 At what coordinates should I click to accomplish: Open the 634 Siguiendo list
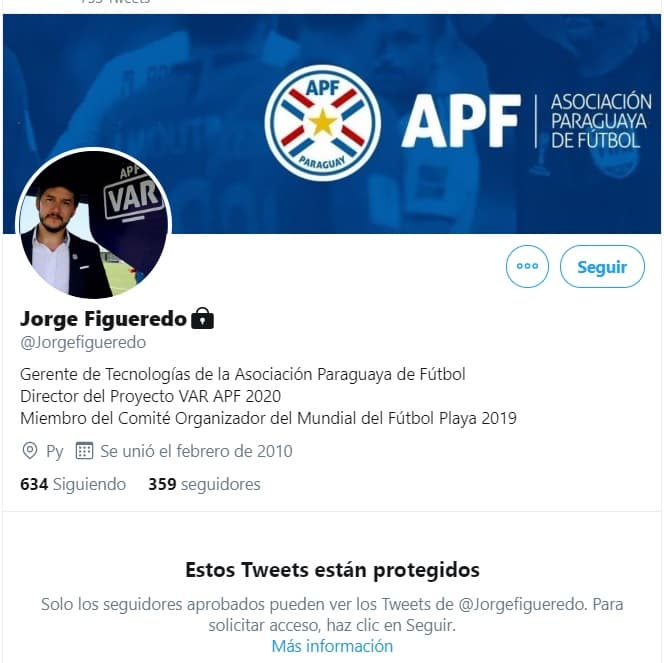coord(73,484)
